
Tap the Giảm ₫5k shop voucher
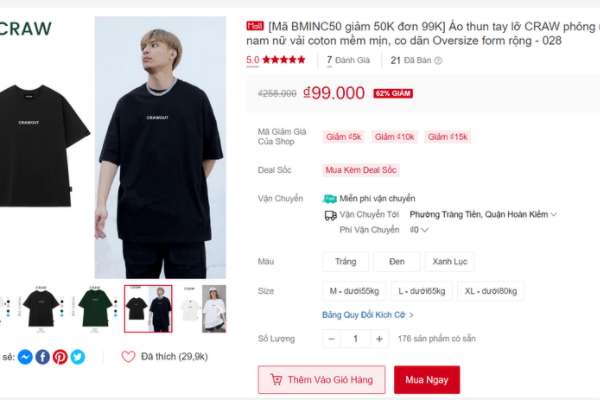coord(341,137)
